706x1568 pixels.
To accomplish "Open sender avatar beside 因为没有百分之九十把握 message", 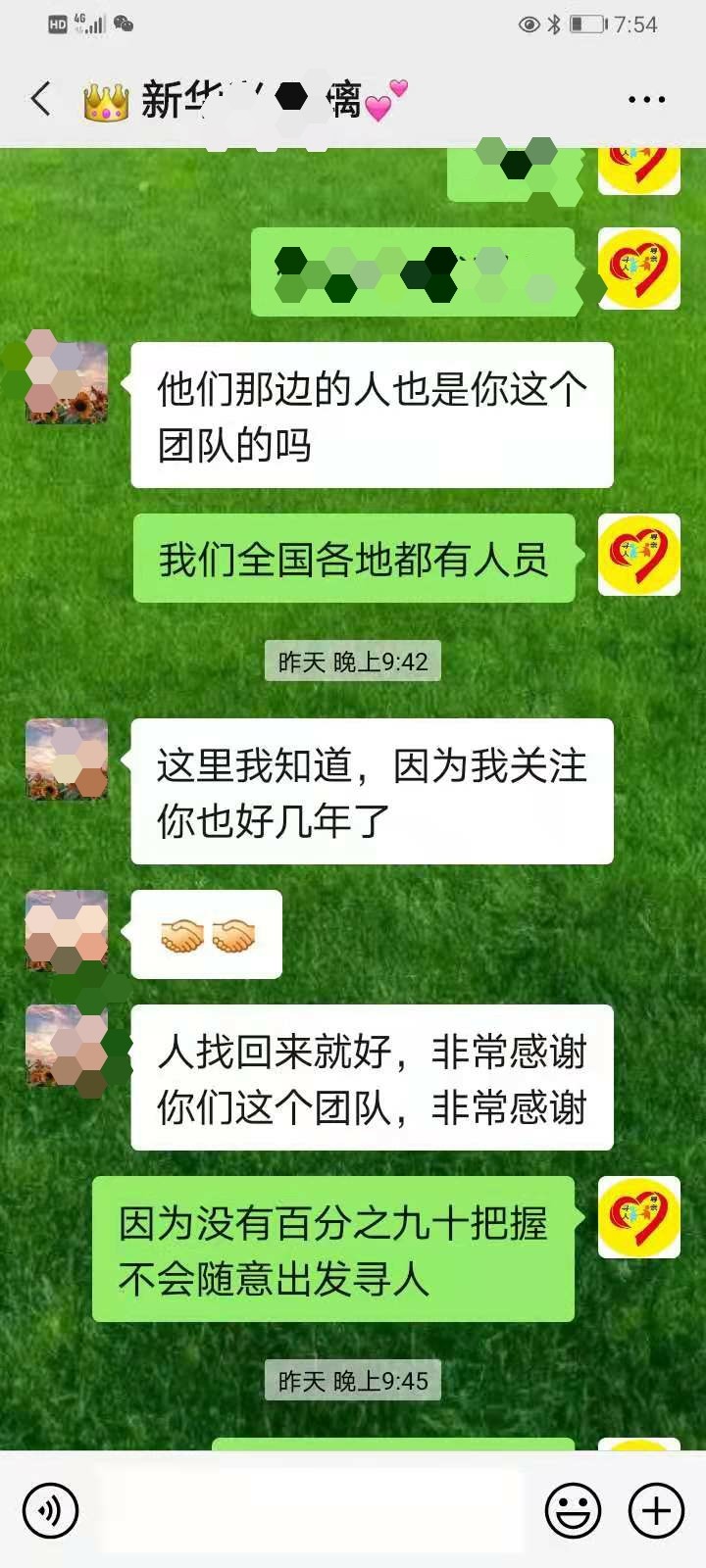I will (639, 1217).
